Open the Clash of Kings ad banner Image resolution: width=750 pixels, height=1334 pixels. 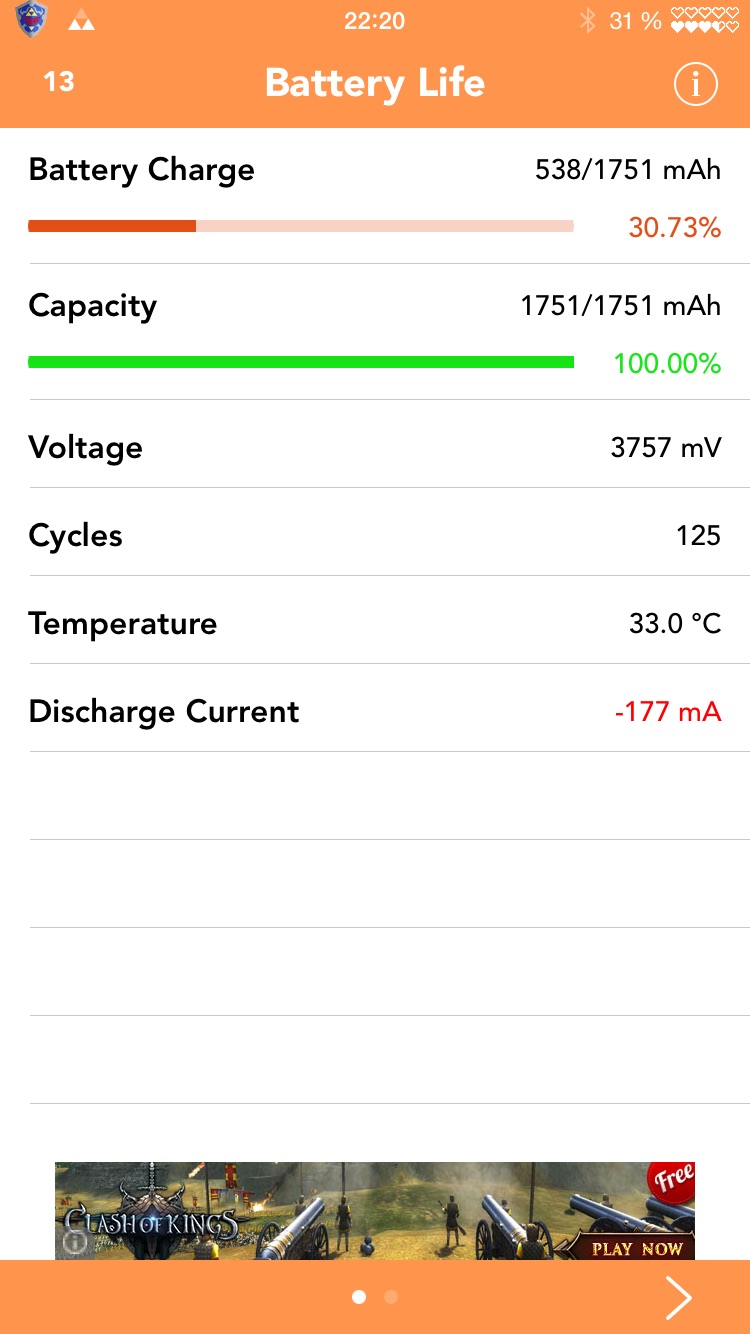tap(375, 1210)
